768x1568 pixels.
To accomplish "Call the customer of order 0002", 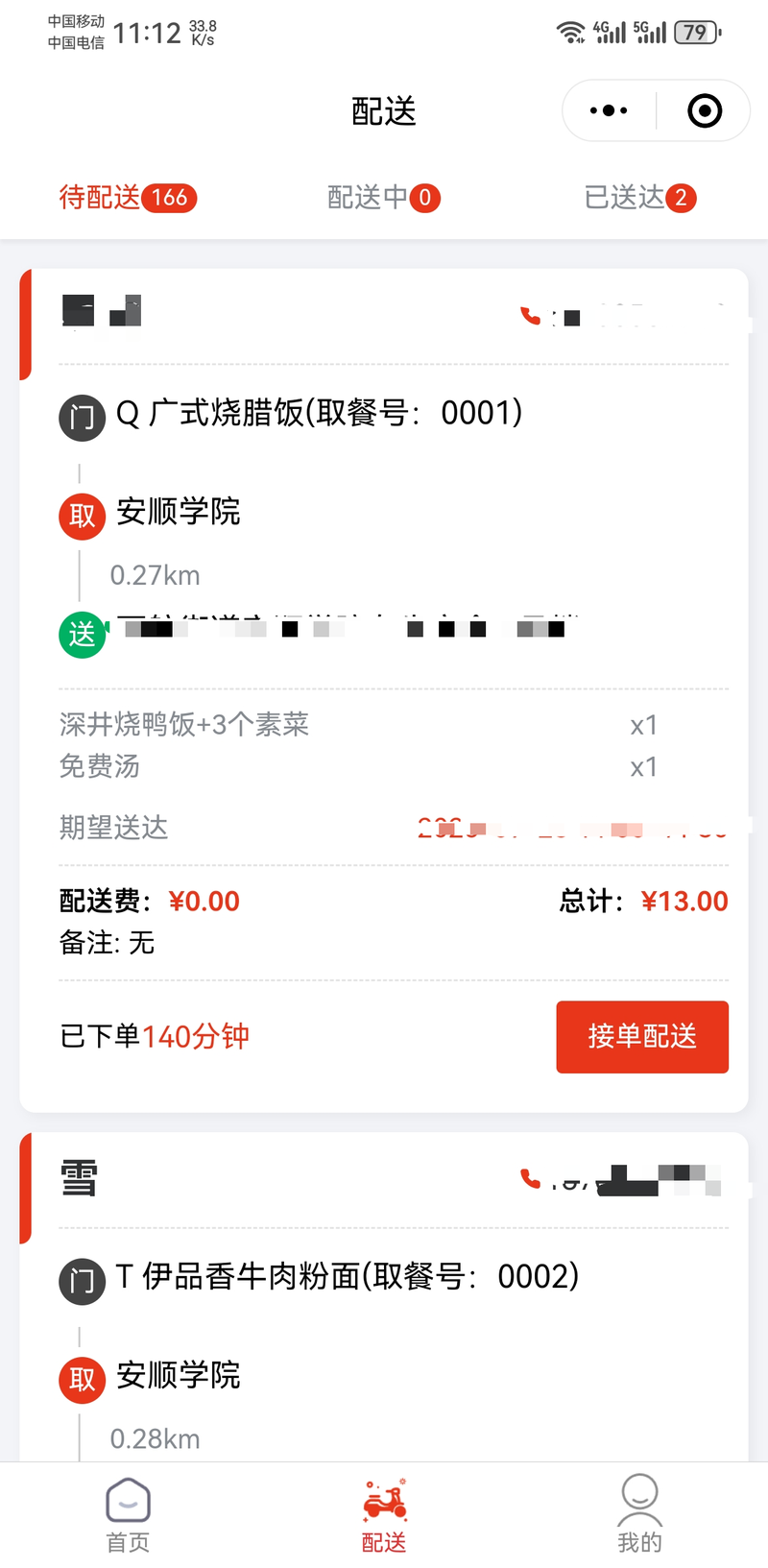I will [x=531, y=1178].
